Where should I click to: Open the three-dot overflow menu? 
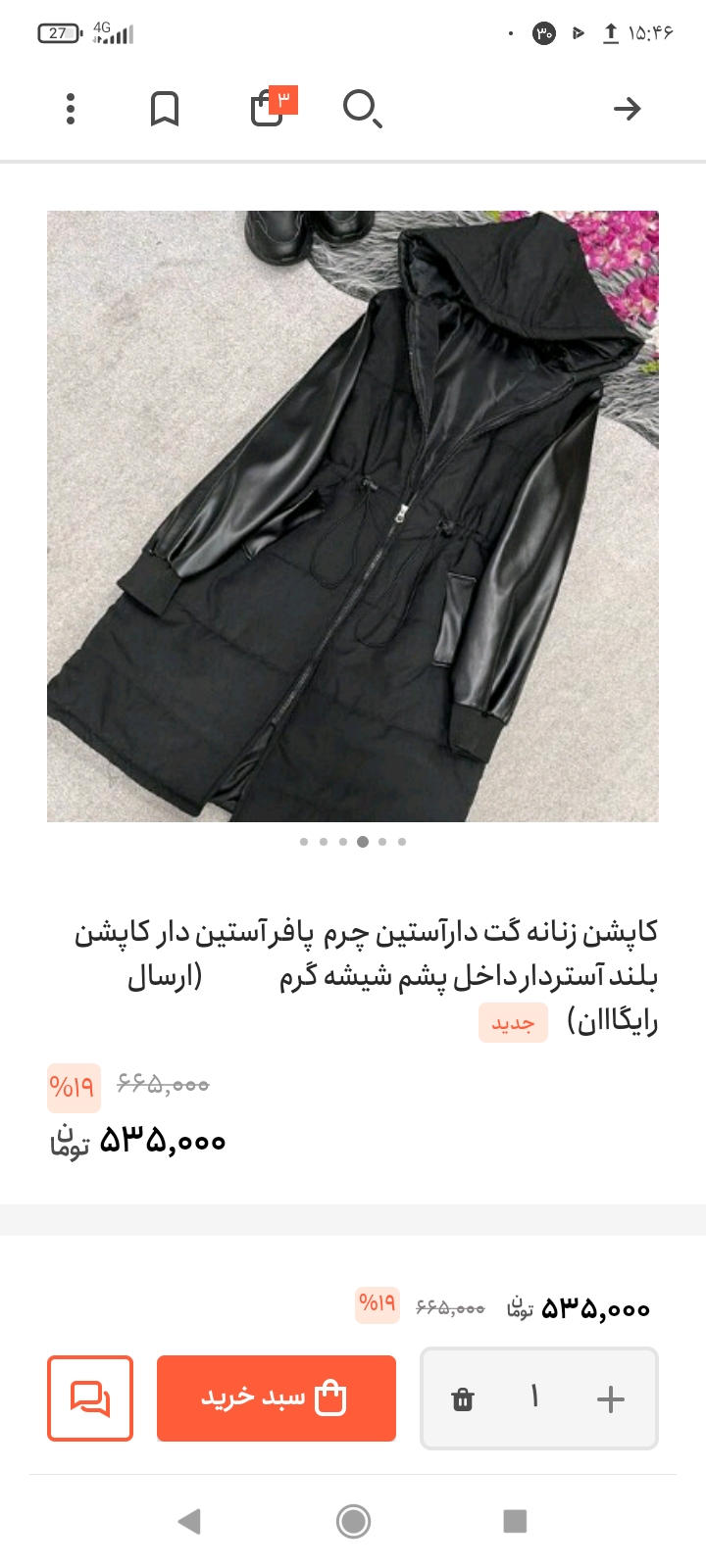tap(71, 109)
